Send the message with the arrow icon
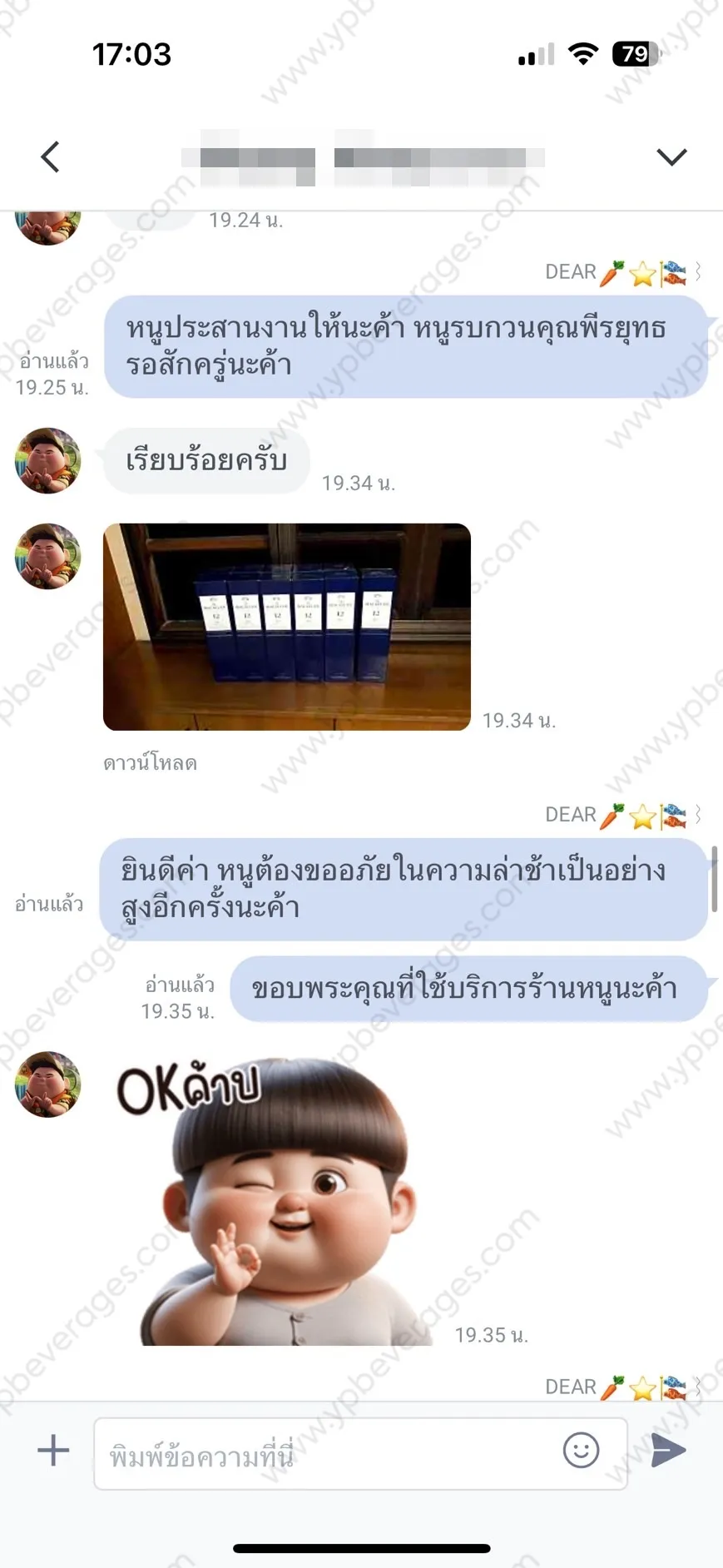Image resolution: width=723 pixels, height=1568 pixels. (x=668, y=1450)
